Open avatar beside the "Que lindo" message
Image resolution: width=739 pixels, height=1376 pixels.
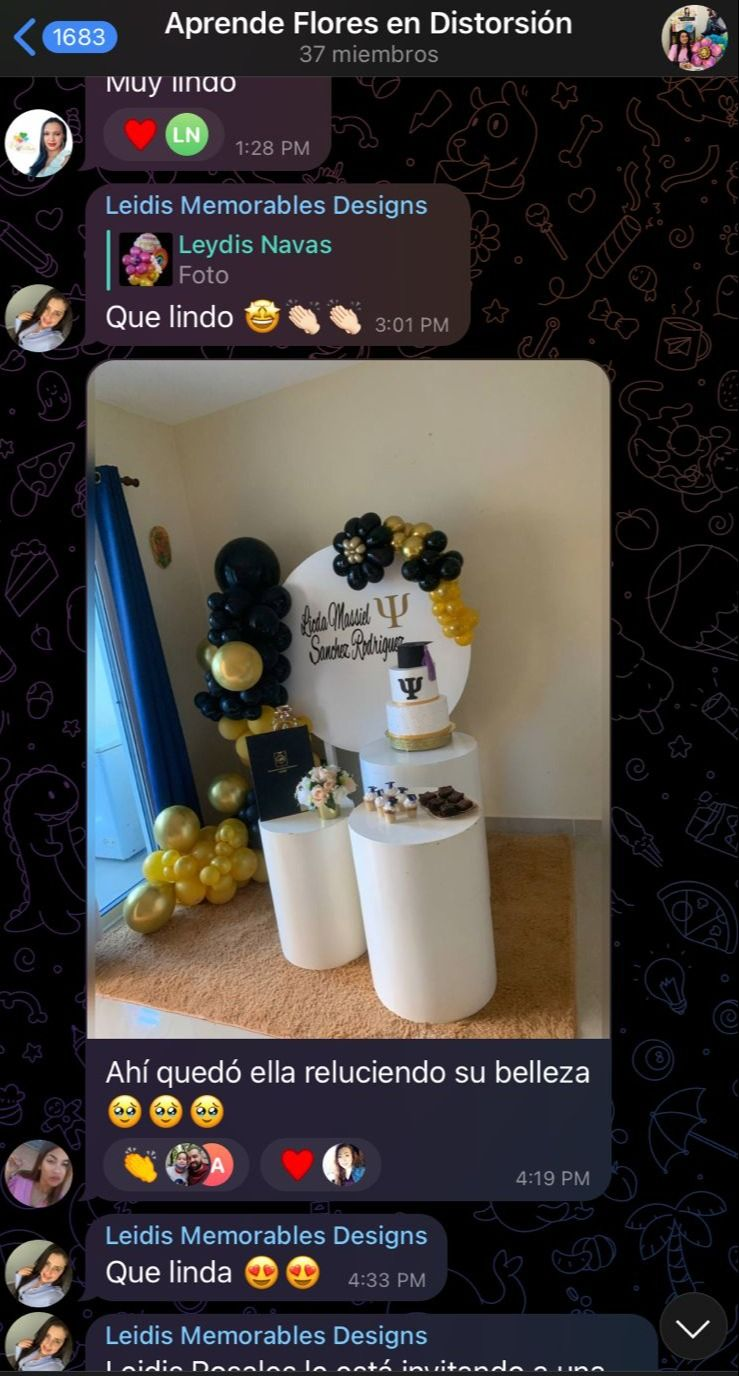[39, 318]
